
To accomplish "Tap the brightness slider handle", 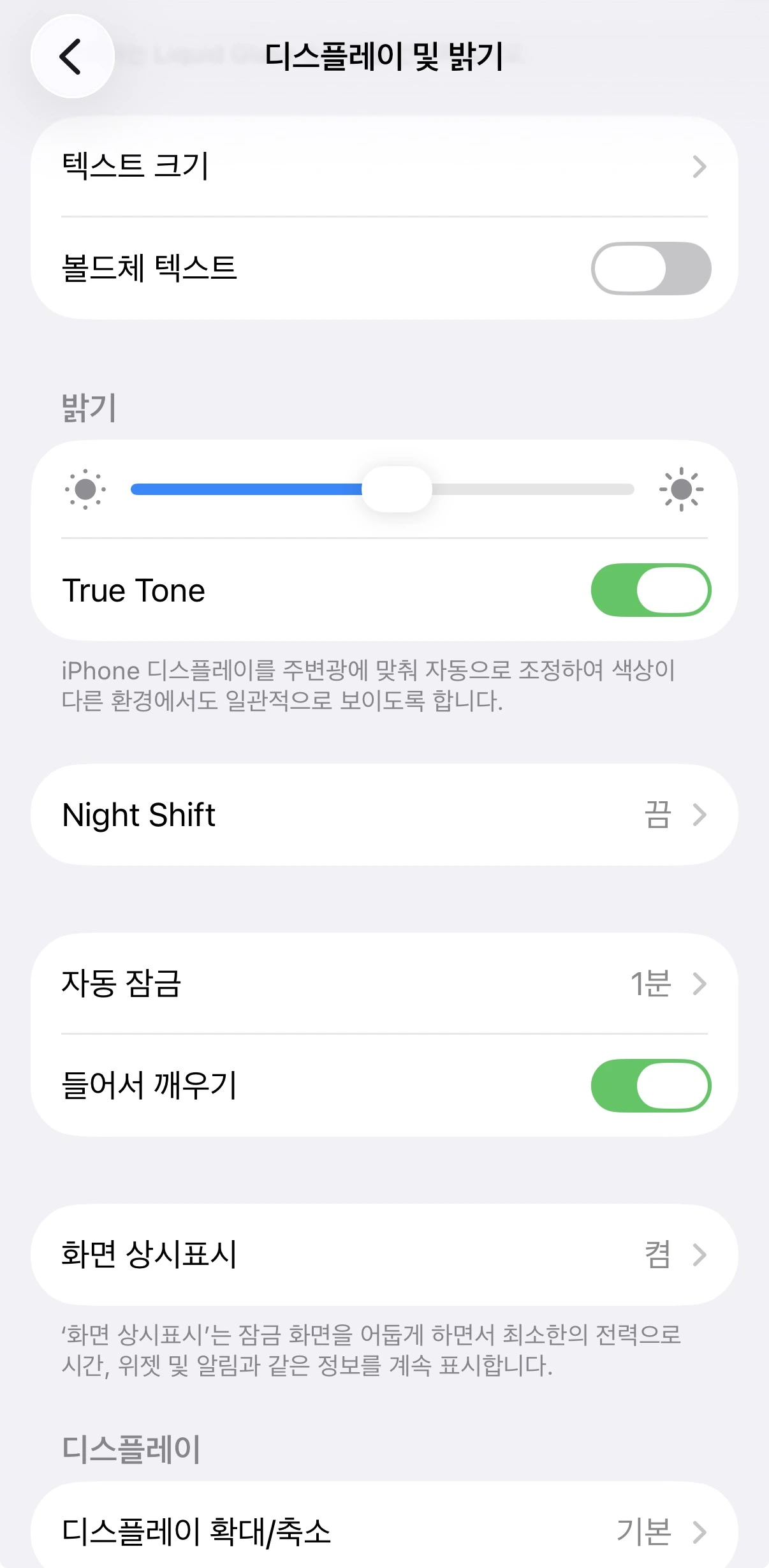I will pos(397,489).
